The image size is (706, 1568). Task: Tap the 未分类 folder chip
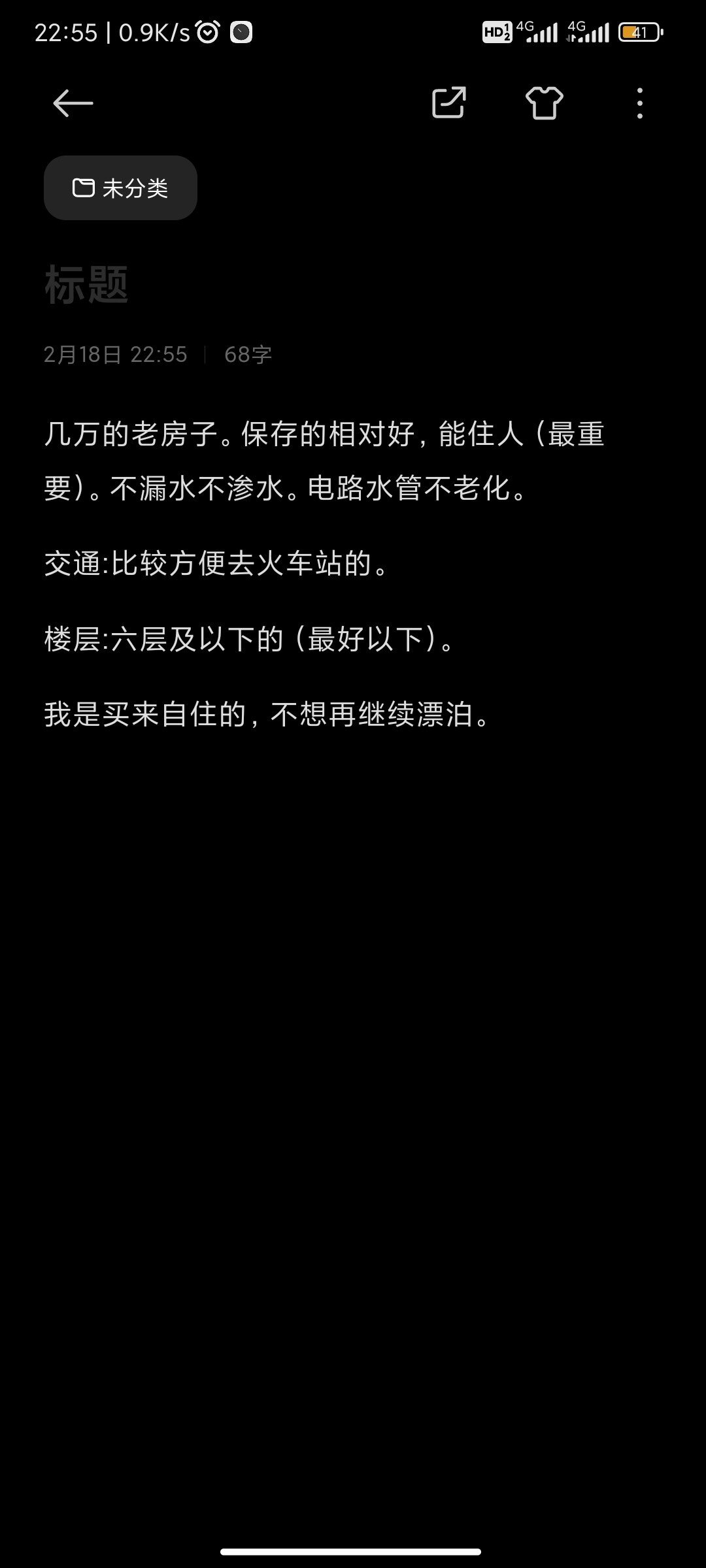(x=120, y=188)
